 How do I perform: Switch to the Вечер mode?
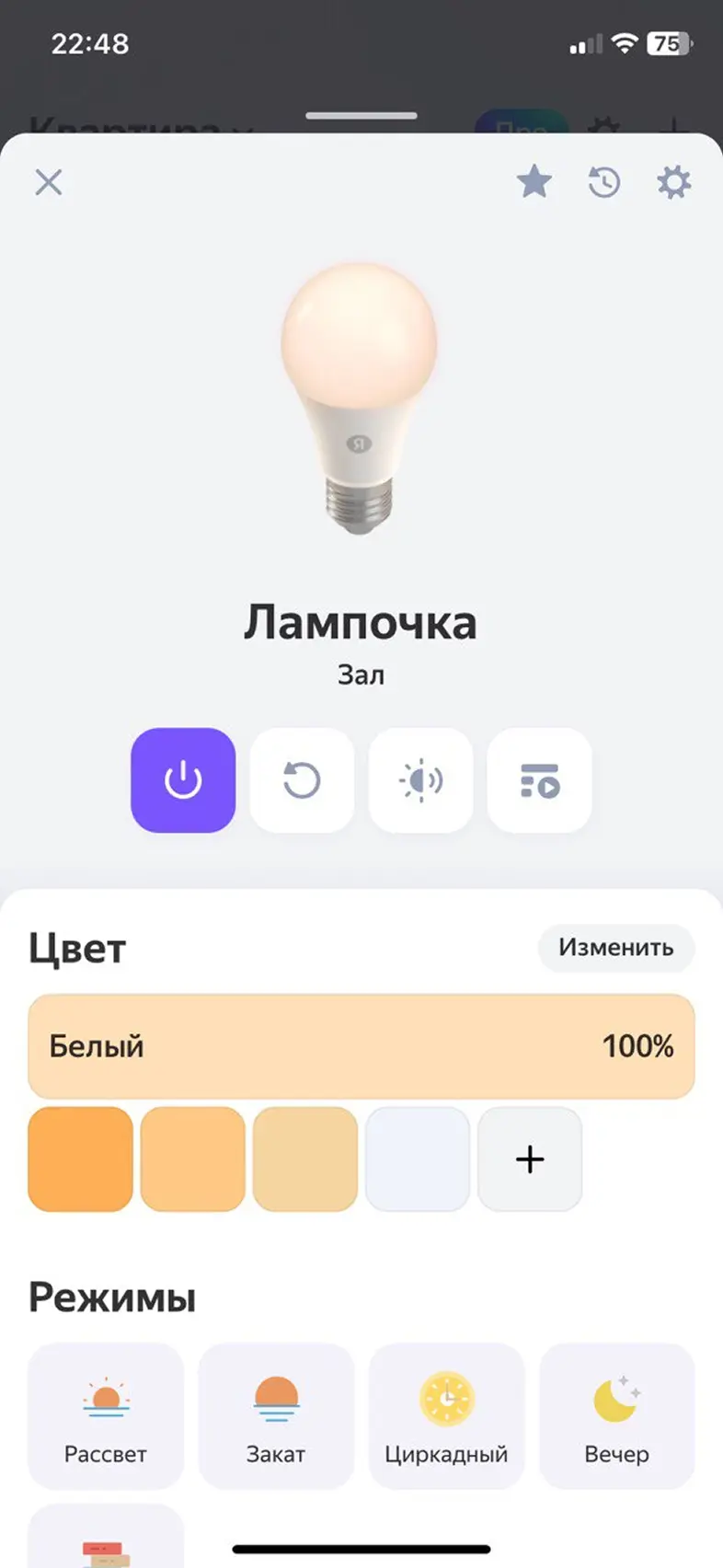point(616,1415)
